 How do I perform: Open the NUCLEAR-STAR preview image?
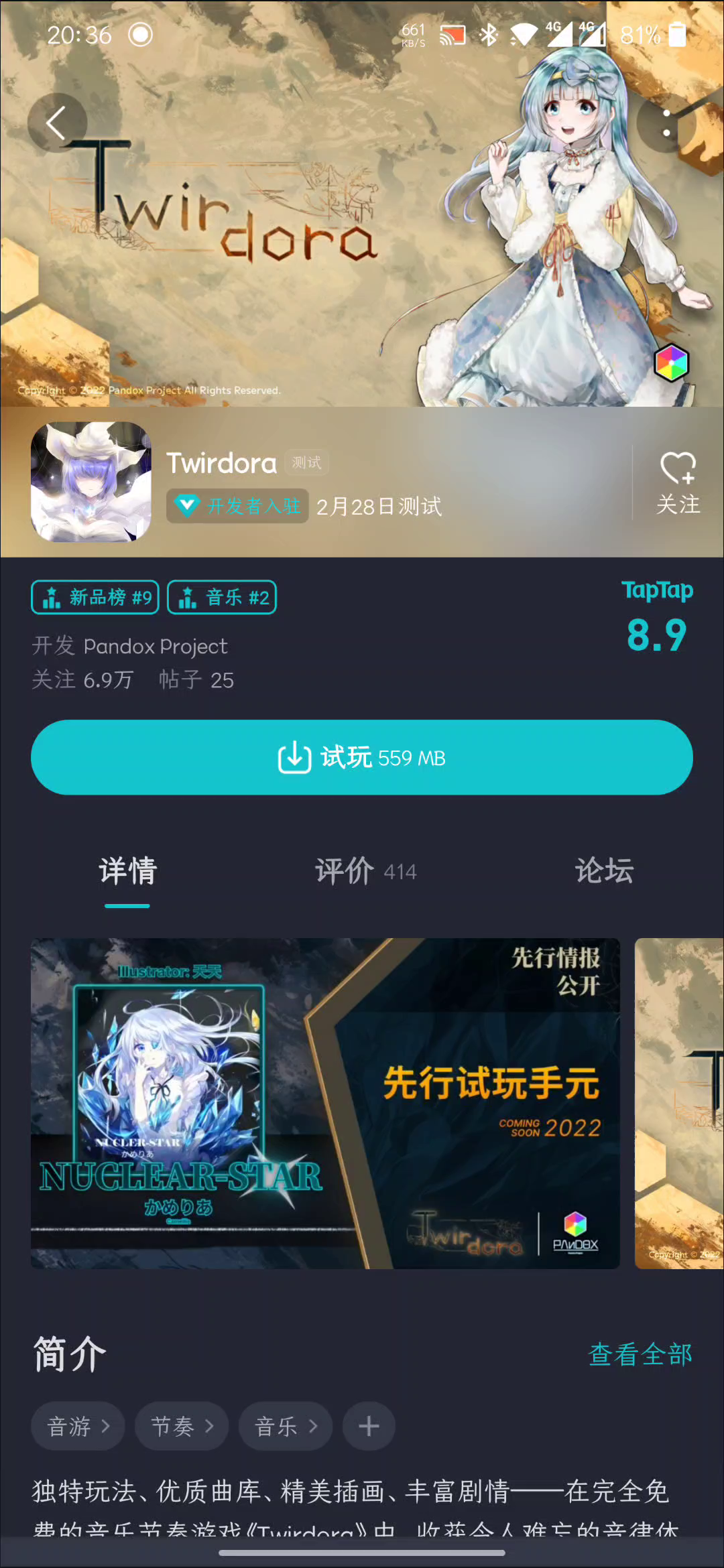click(325, 1103)
